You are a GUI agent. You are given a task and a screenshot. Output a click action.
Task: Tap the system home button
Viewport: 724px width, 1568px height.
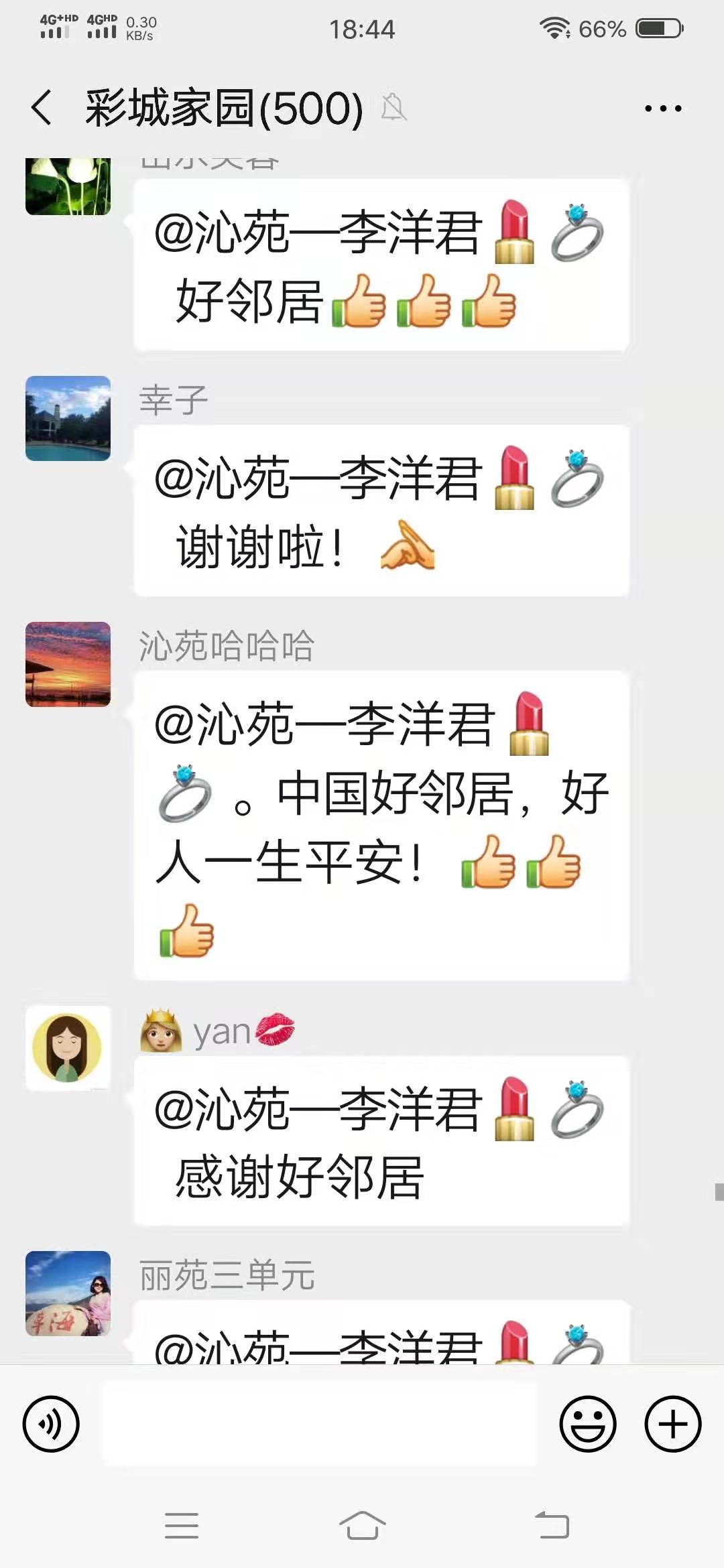362,1526
